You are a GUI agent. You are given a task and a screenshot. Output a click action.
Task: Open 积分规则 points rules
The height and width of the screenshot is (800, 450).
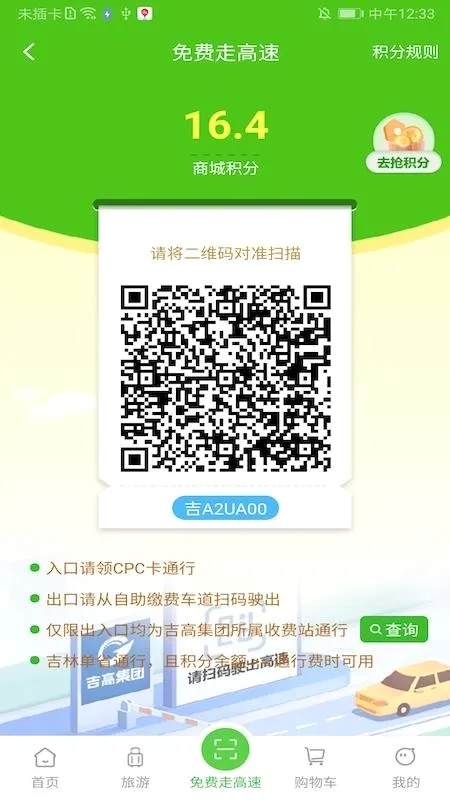click(x=405, y=52)
